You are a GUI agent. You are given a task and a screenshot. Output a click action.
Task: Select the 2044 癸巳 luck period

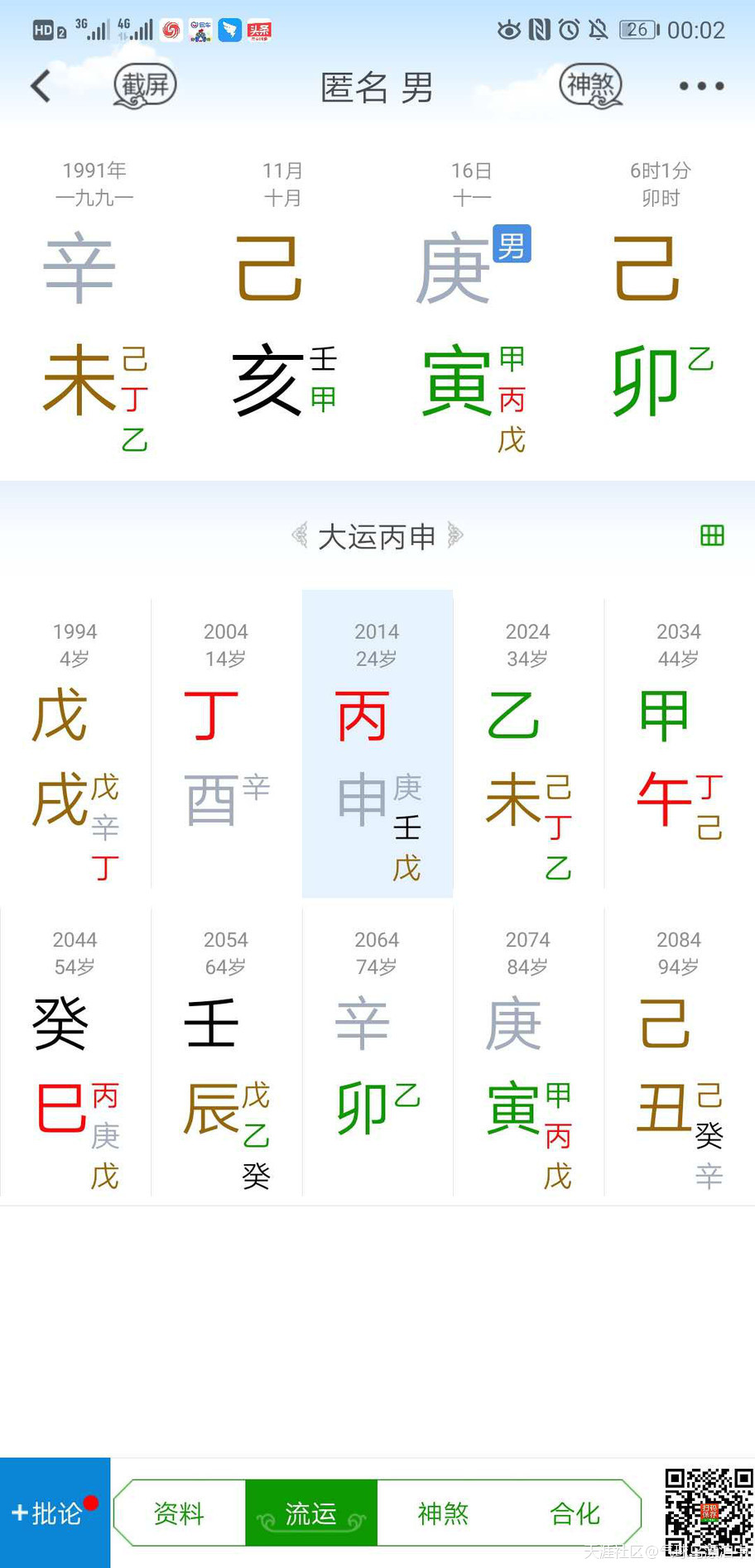tap(75, 1052)
